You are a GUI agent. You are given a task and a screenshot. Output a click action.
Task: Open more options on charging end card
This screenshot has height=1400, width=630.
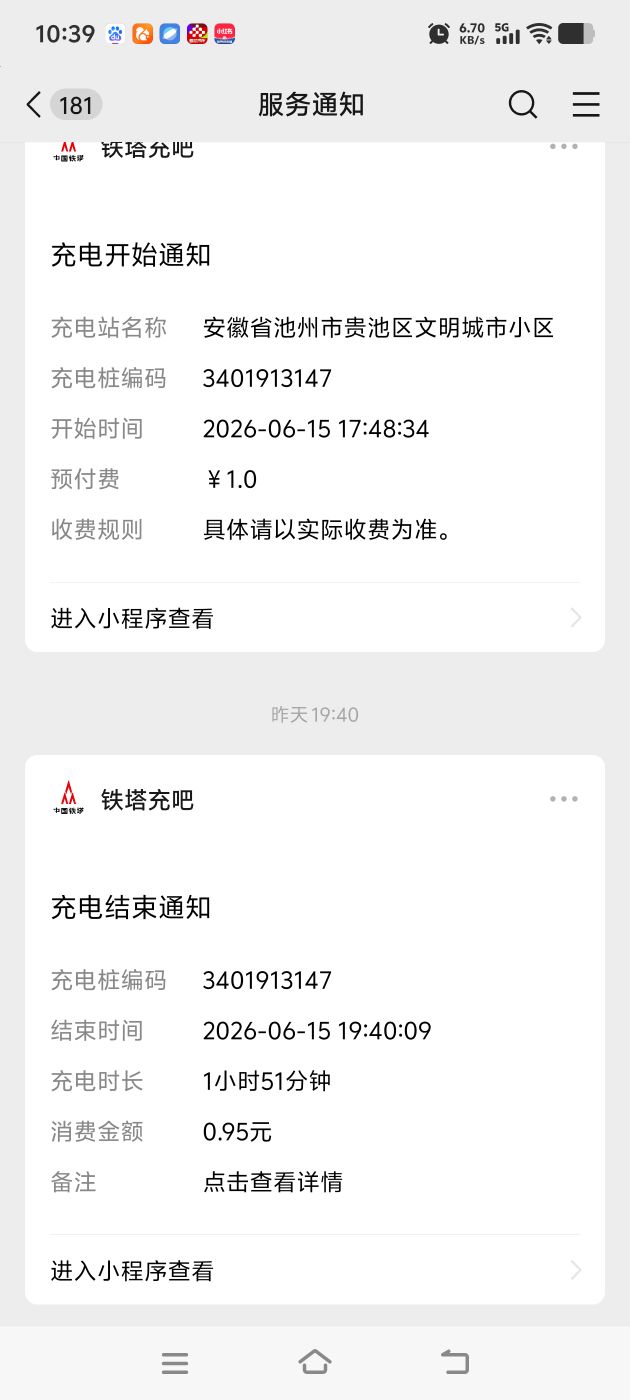coord(563,799)
